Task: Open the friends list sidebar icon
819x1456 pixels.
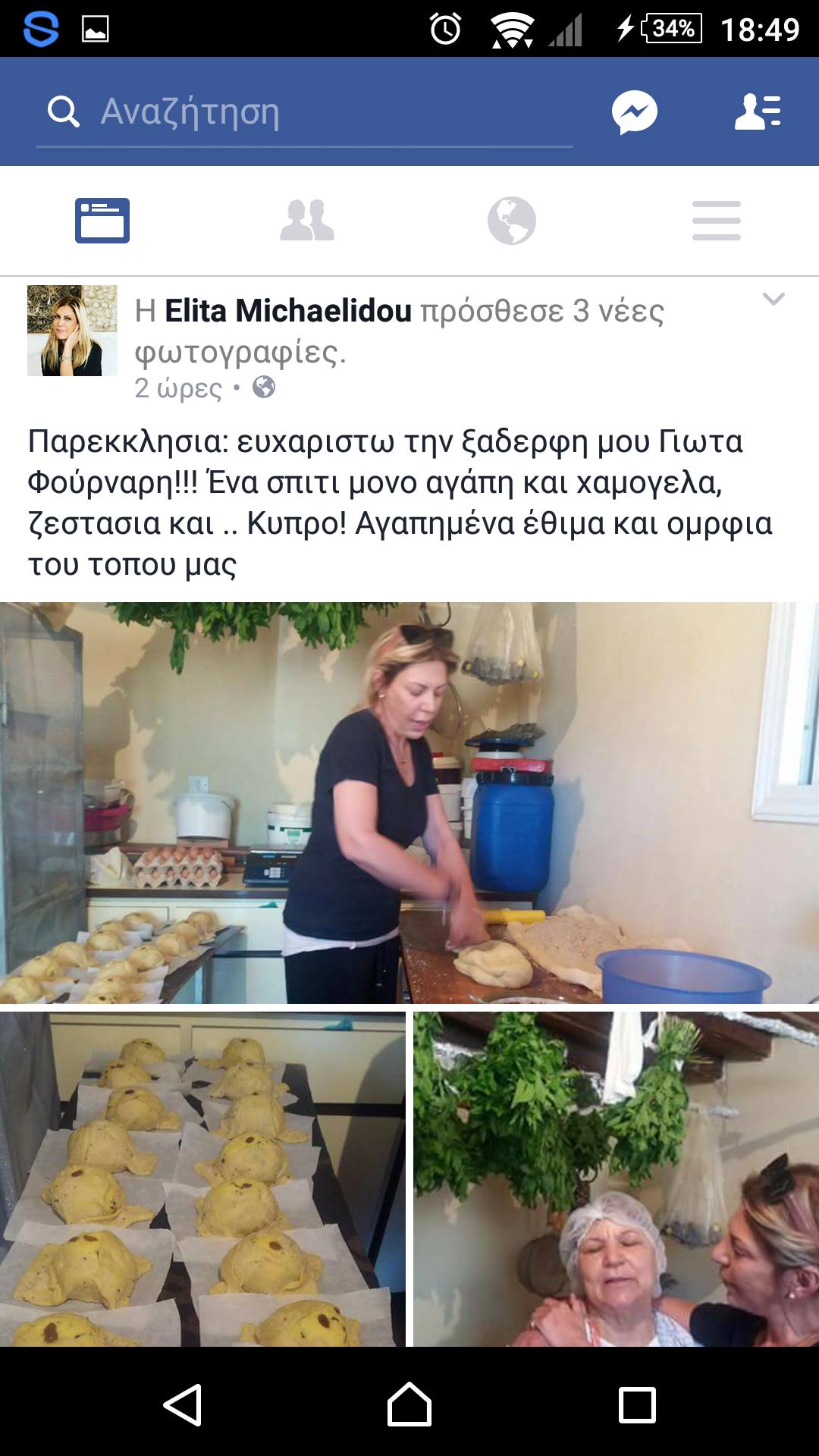Action: point(758,112)
